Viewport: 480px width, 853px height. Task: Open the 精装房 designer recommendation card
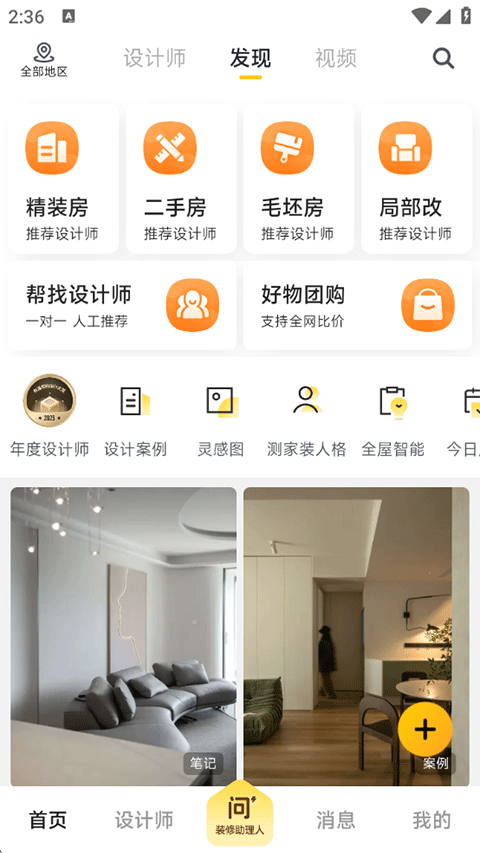[x=63, y=179]
